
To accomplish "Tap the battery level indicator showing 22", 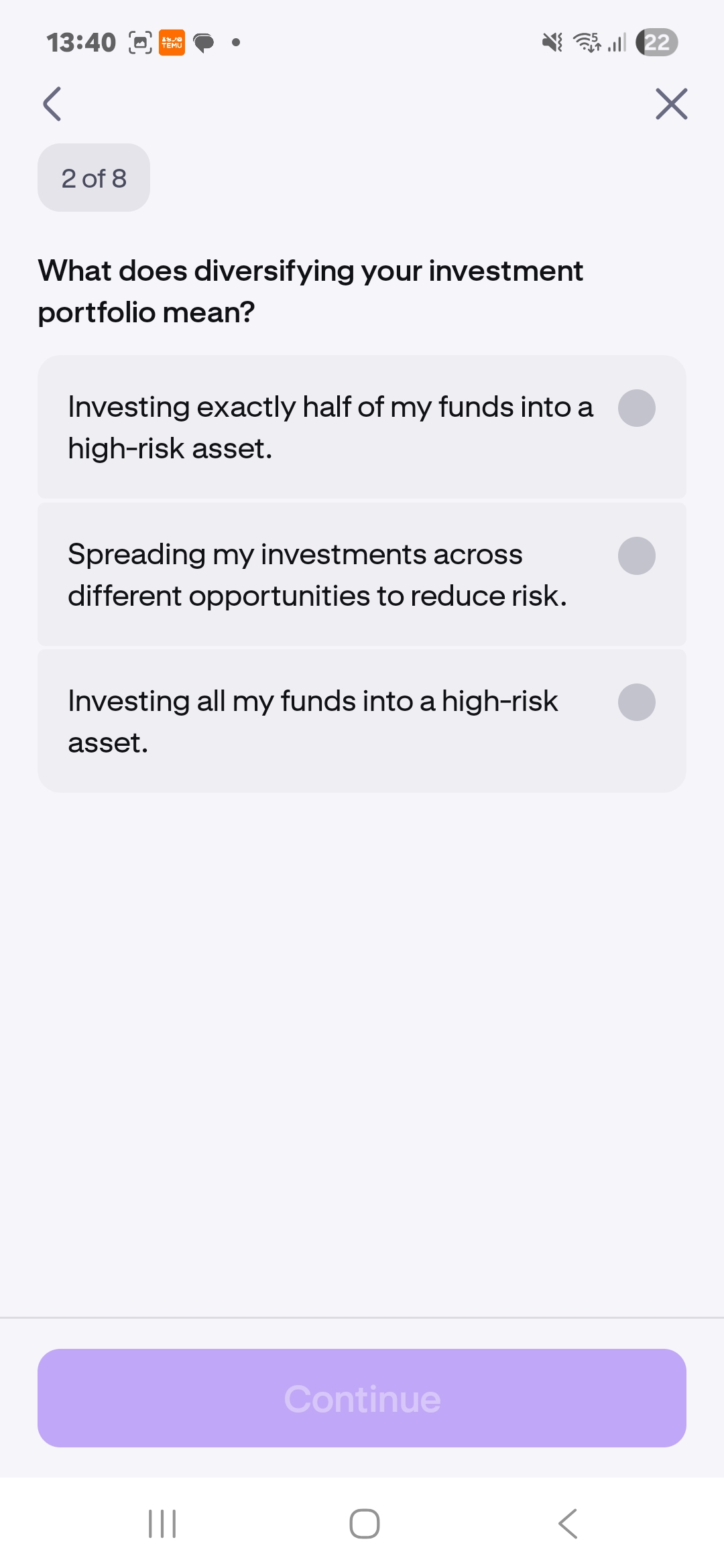I will tap(656, 42).
